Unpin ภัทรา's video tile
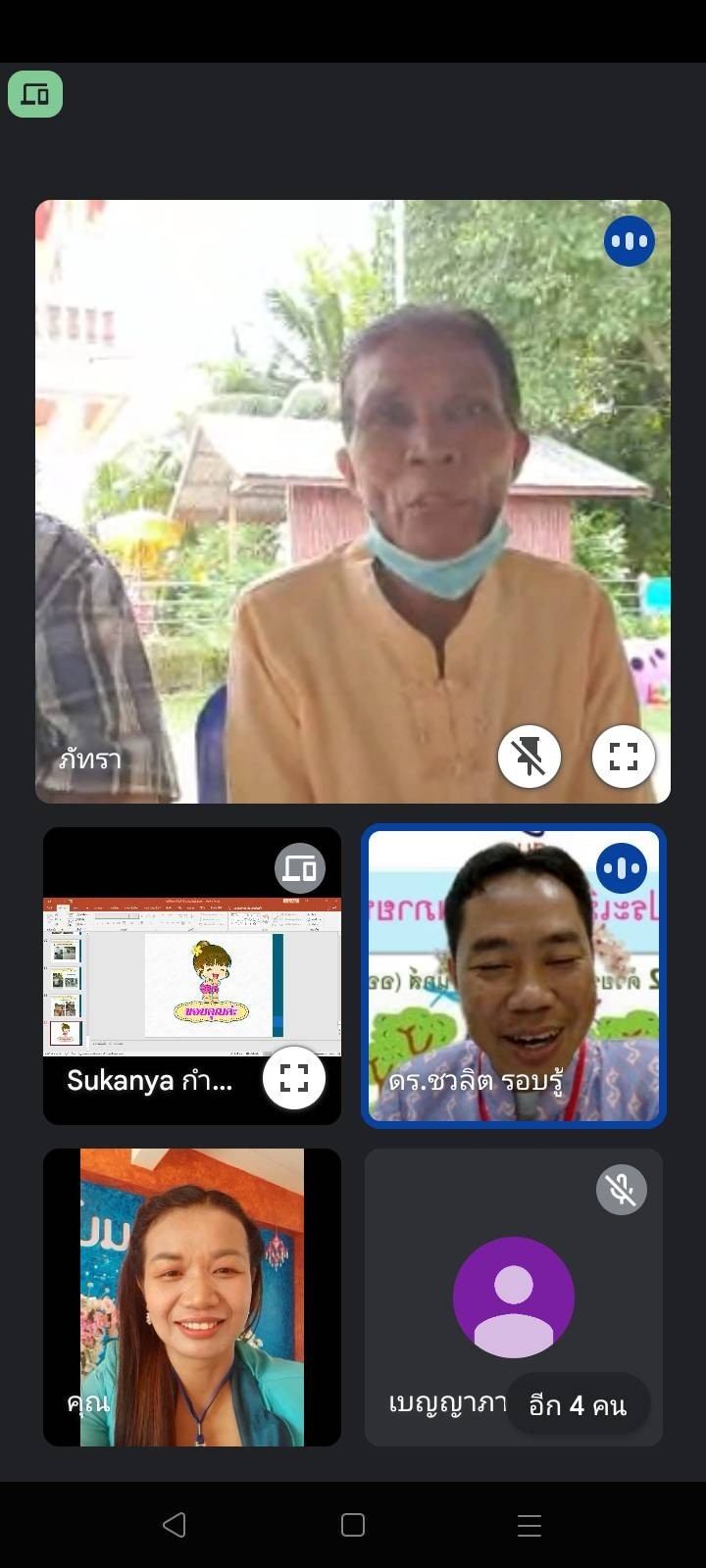The image size is (706, 1568). tap(529, 757)
